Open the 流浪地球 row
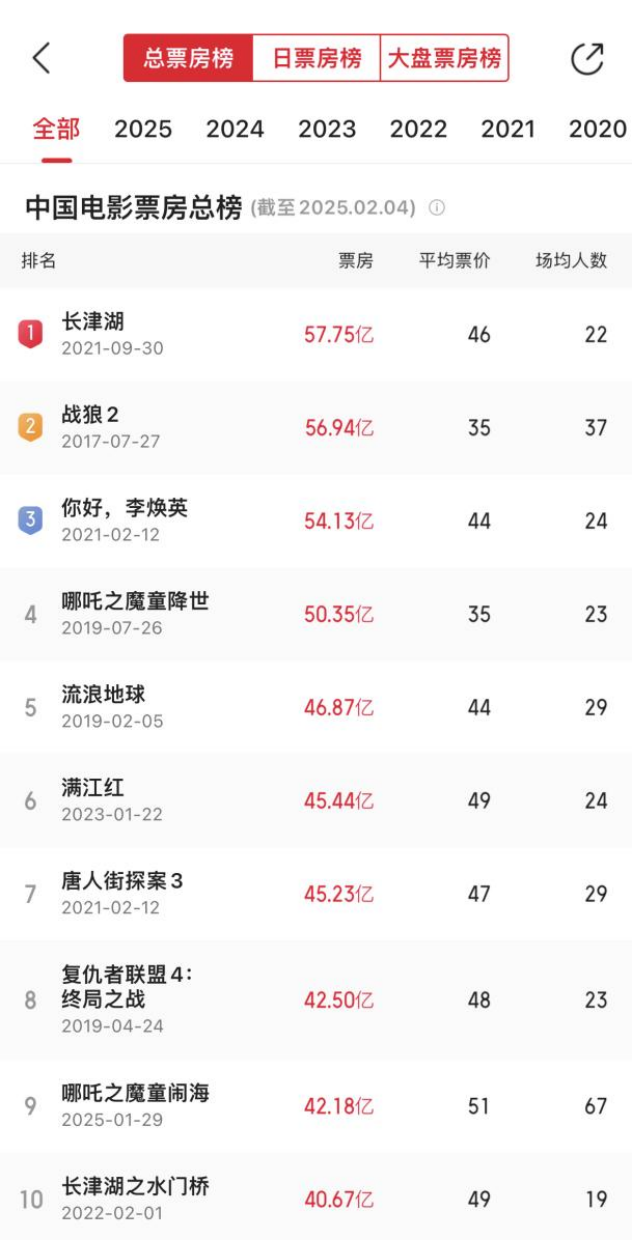 tap(316, 707)
